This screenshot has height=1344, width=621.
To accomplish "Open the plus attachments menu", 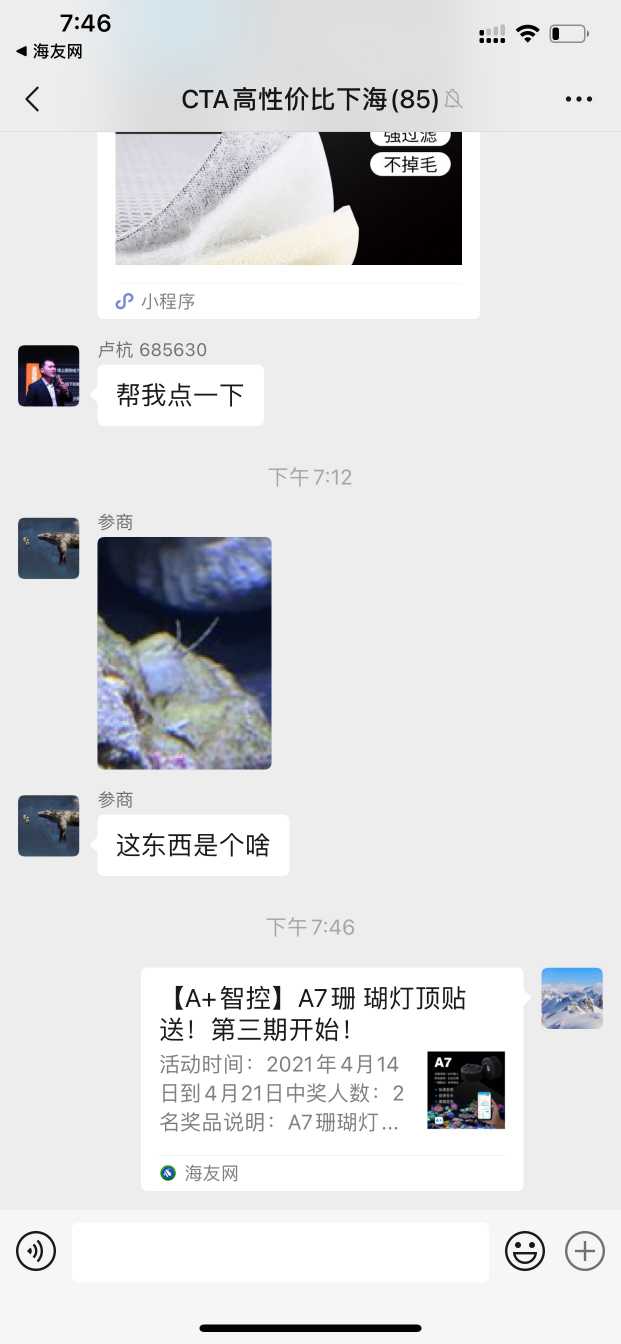I will coord(585,1251).
